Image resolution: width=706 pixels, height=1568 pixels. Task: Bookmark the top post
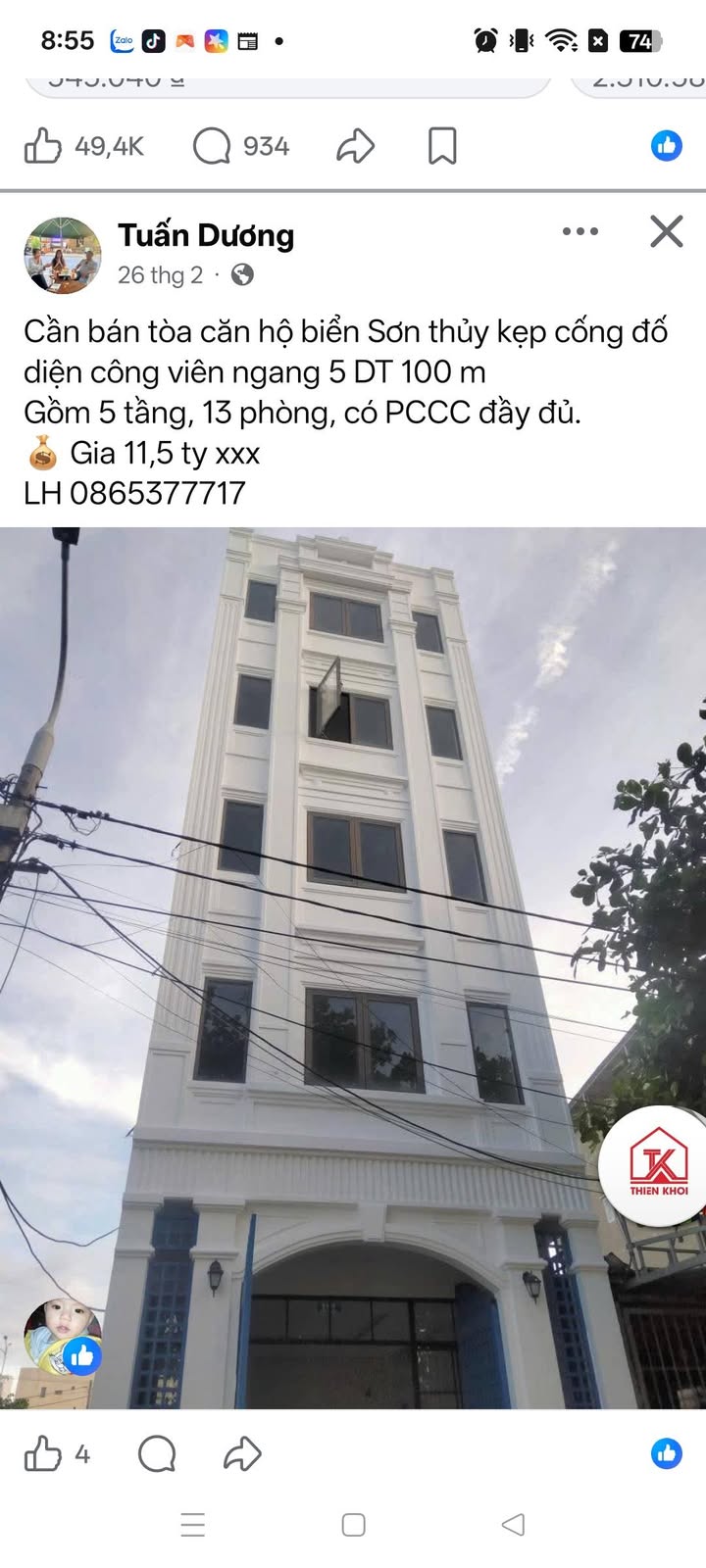tap(442, 147)
